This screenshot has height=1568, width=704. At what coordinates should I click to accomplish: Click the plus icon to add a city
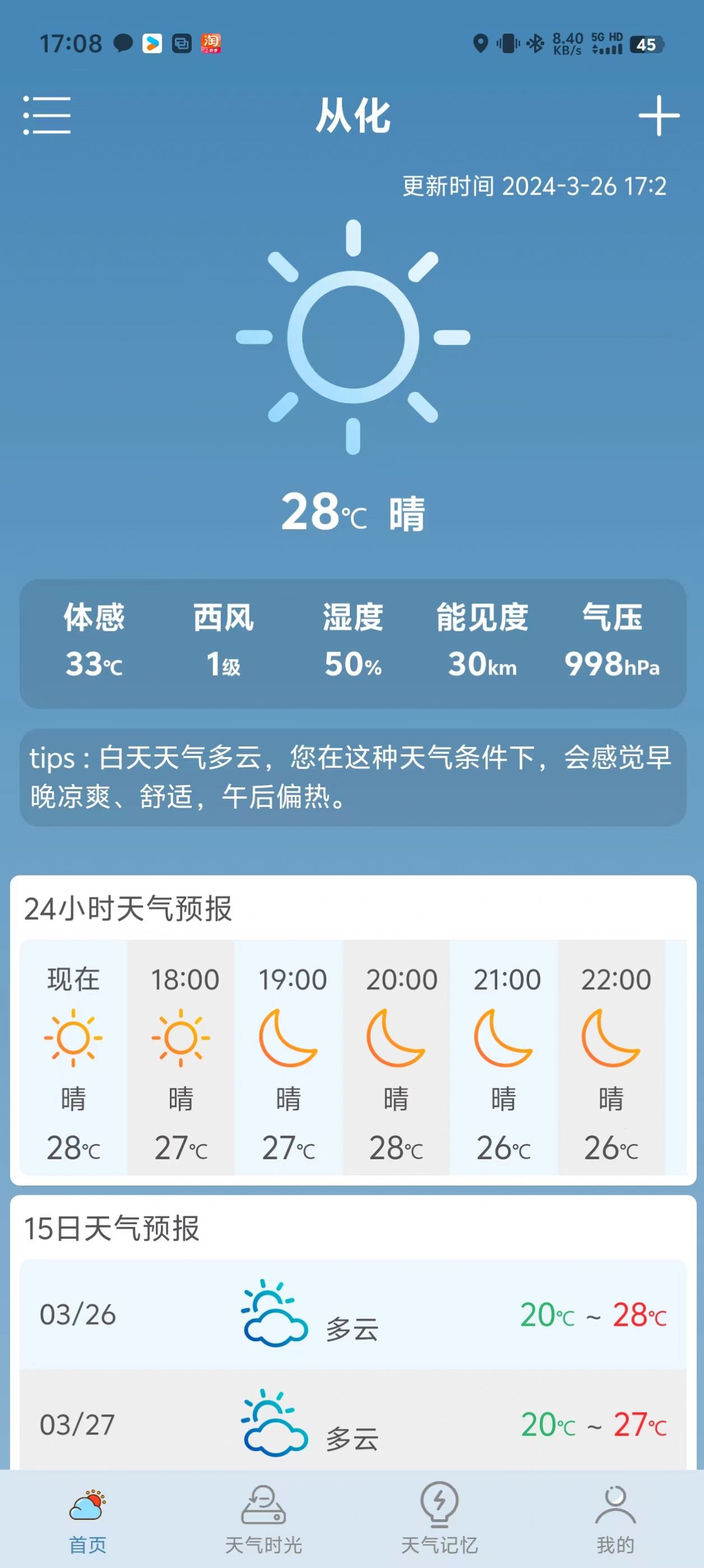(x=659, y=116)
